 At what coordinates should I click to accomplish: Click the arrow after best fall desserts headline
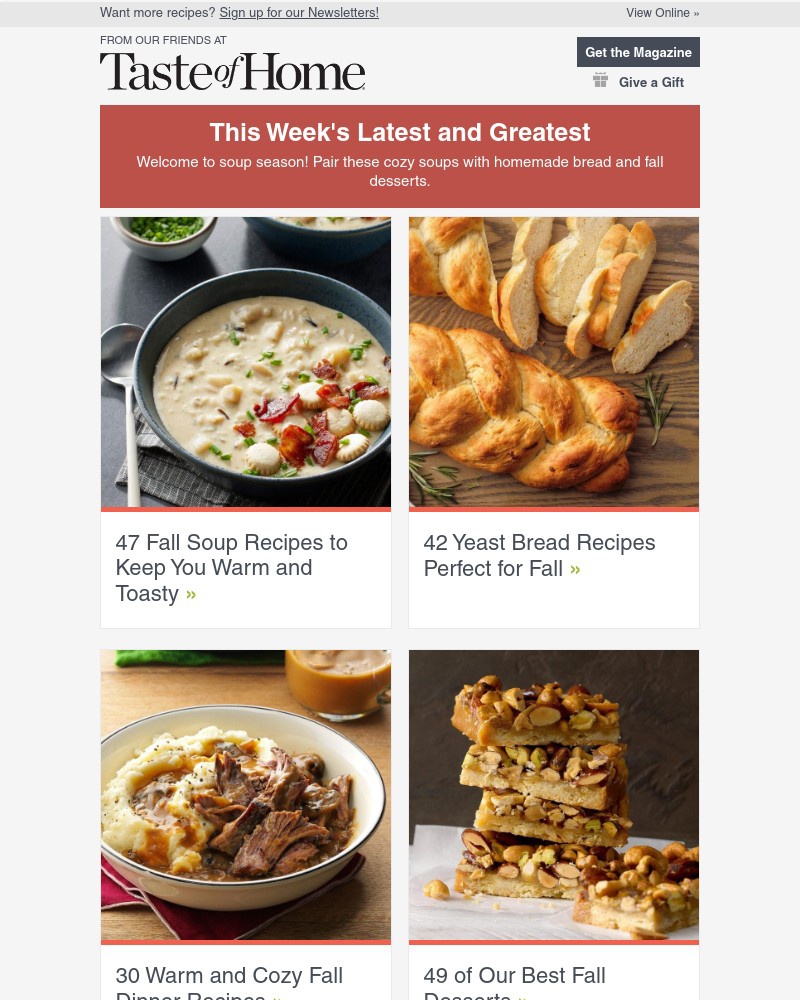click(521, 997)
